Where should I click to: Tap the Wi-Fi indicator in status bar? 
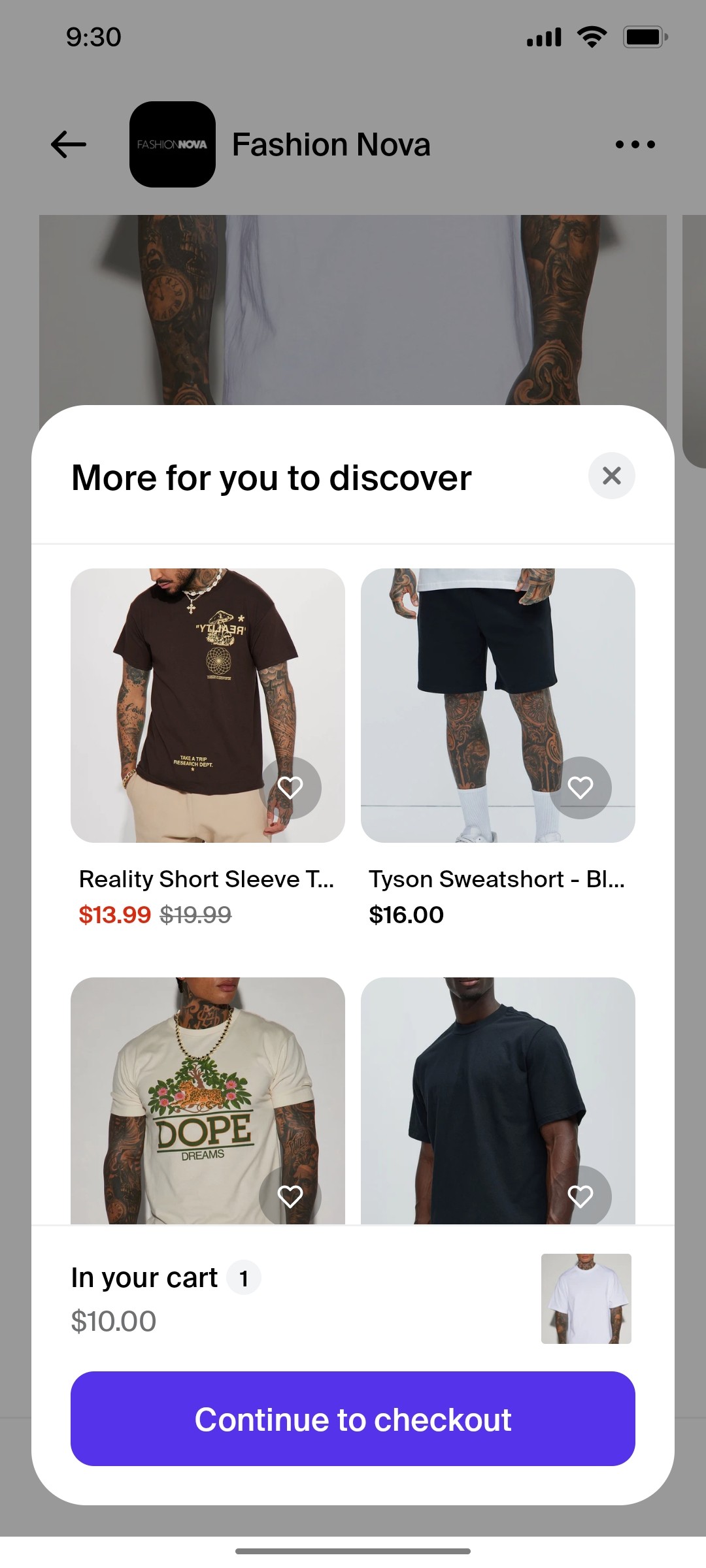coord(590,37)
